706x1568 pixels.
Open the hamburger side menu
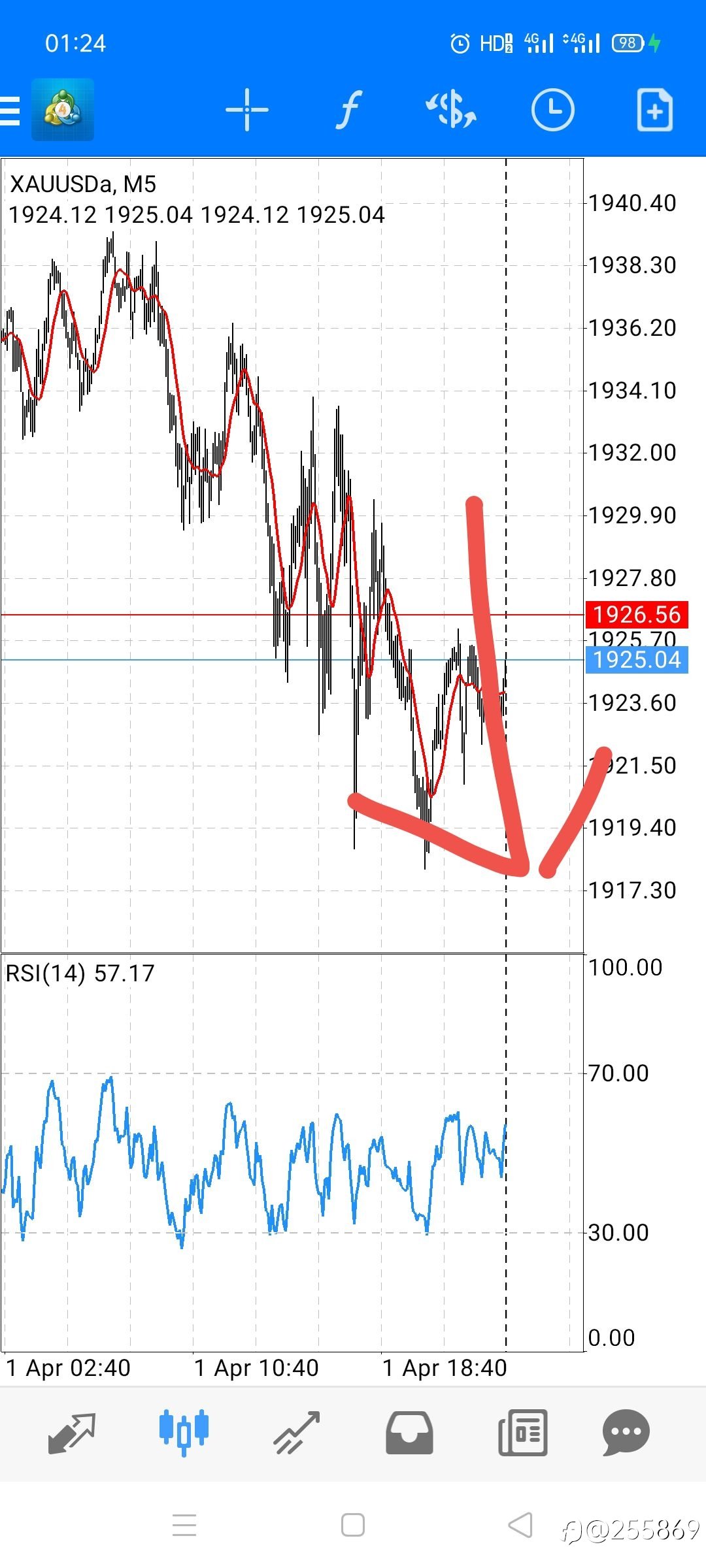click(12, 110)
